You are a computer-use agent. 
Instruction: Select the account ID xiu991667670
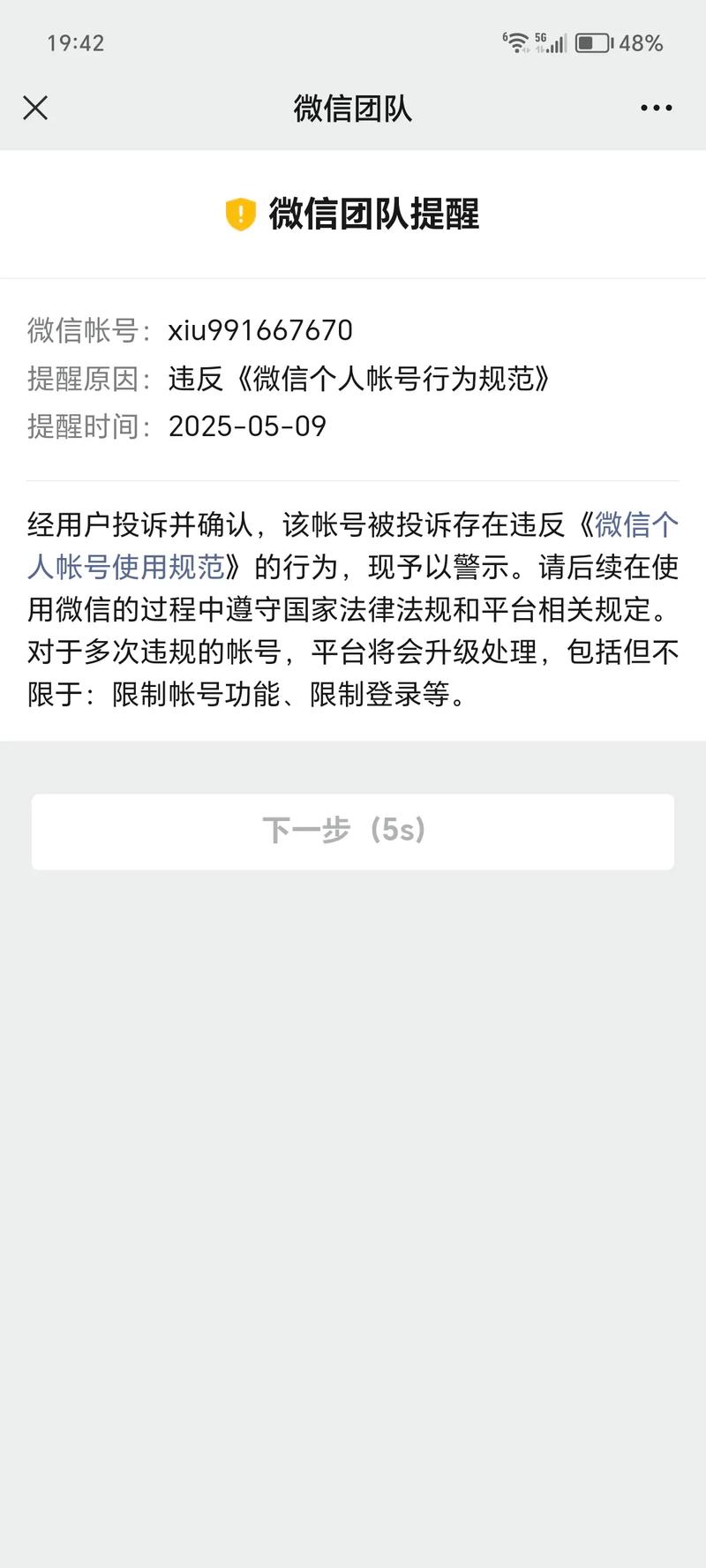(x=260, y=330)
